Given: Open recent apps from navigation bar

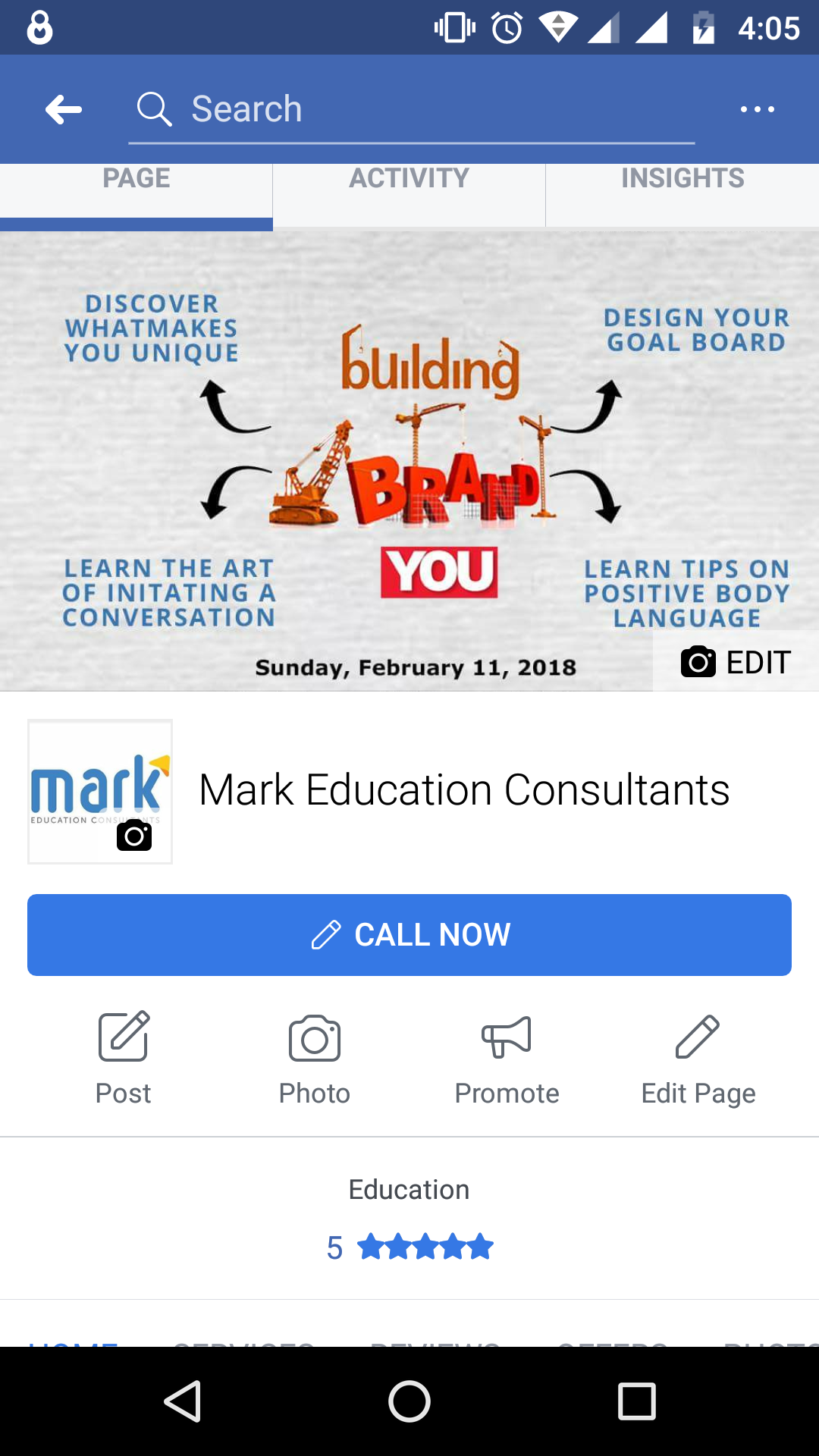Looking at the screenshot, I should point(637,1401).
